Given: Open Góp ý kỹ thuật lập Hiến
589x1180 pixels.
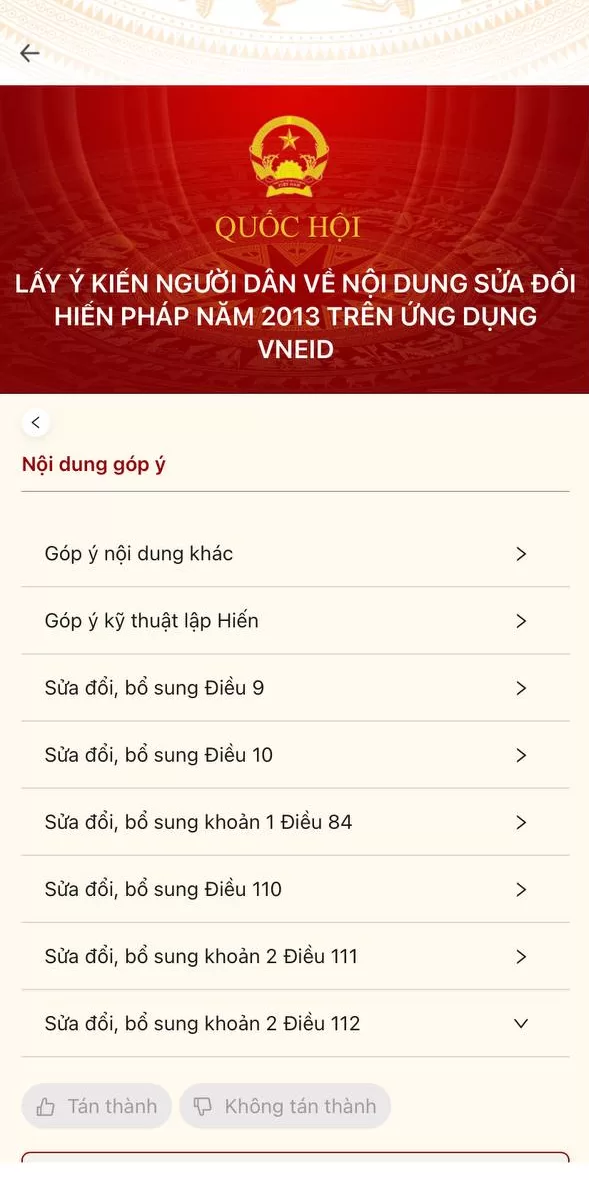Looking at the screenshot, I should 295,621.
